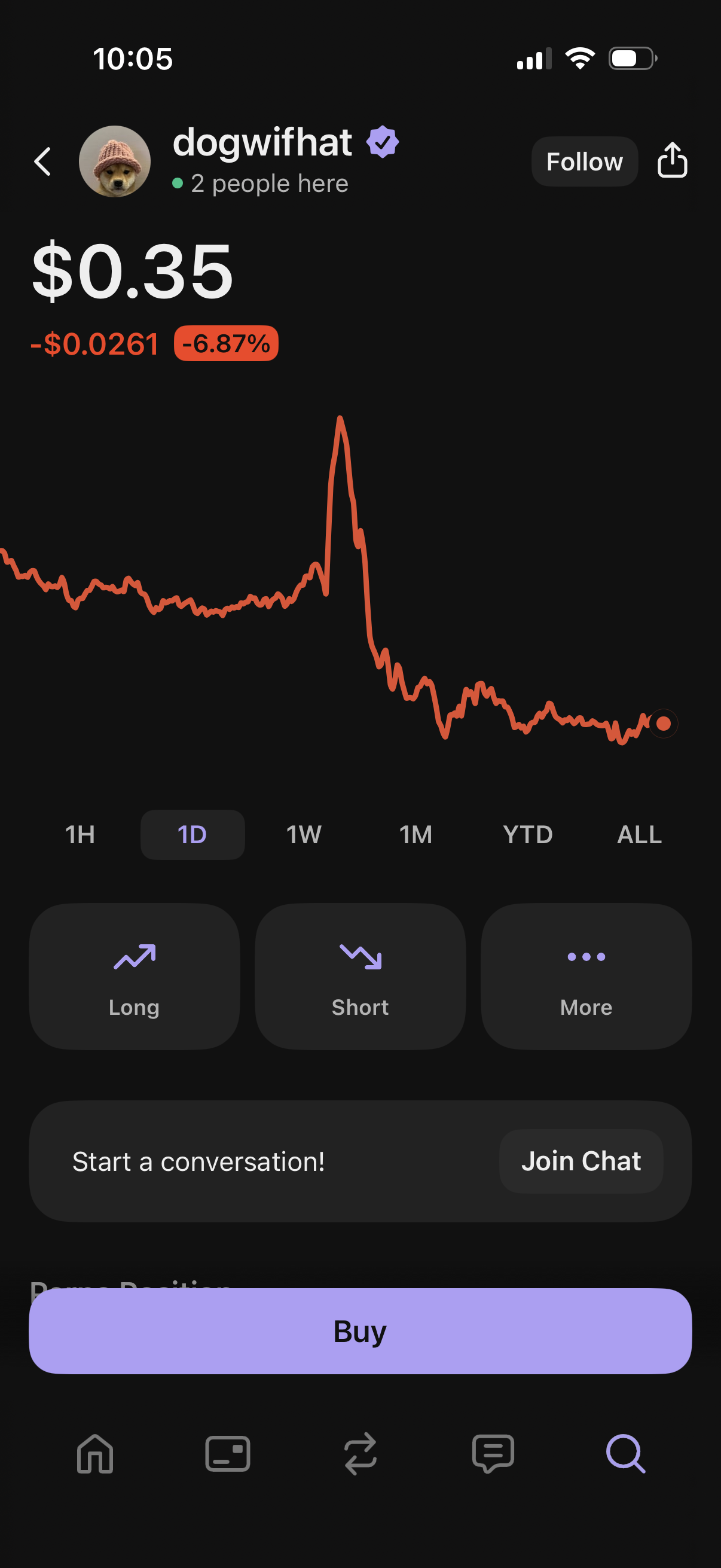Share the dogwifhat token

click(x=672, y=161)
